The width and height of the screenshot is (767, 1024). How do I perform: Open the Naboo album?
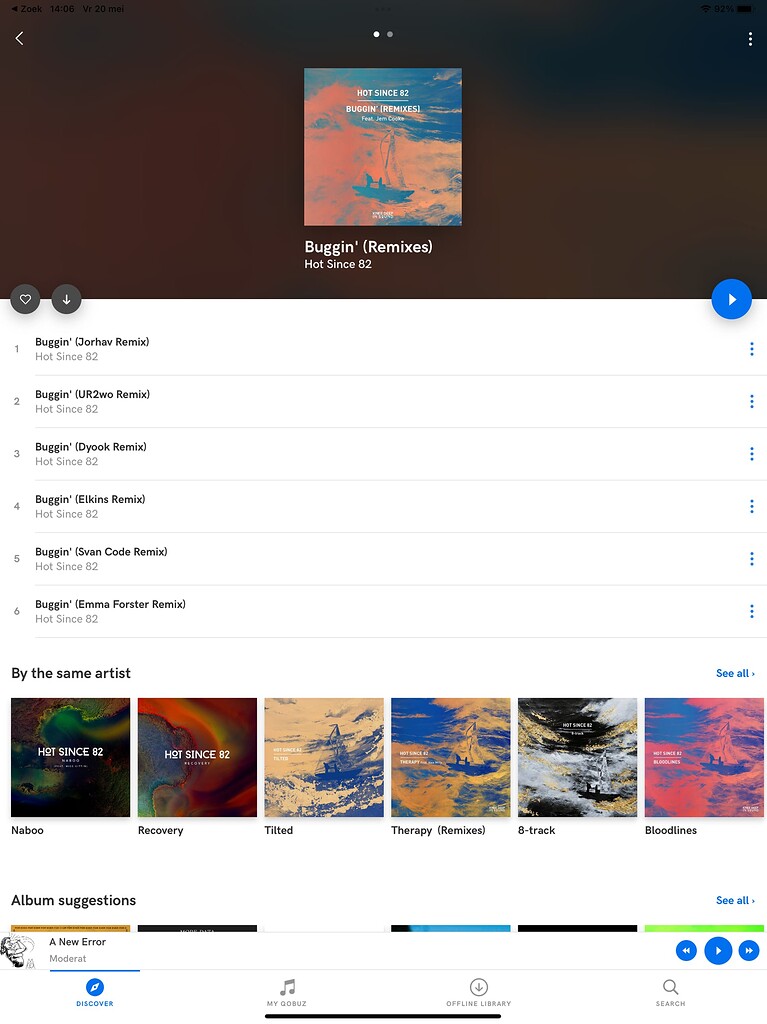[70, 757]
